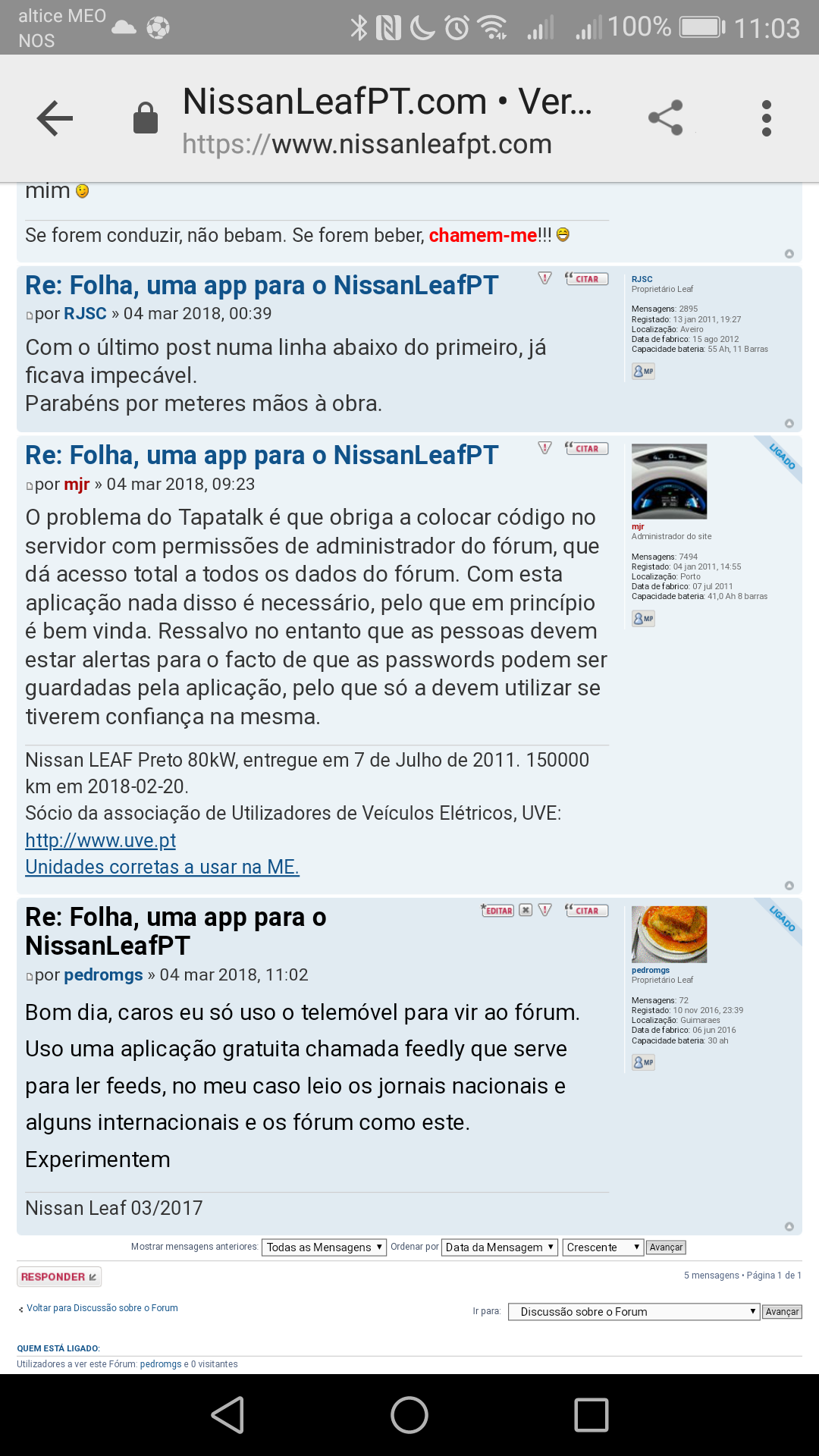Screen dimensions: 819x1456
Task: Delete pedromgs's post
Action: click(526, 911)
